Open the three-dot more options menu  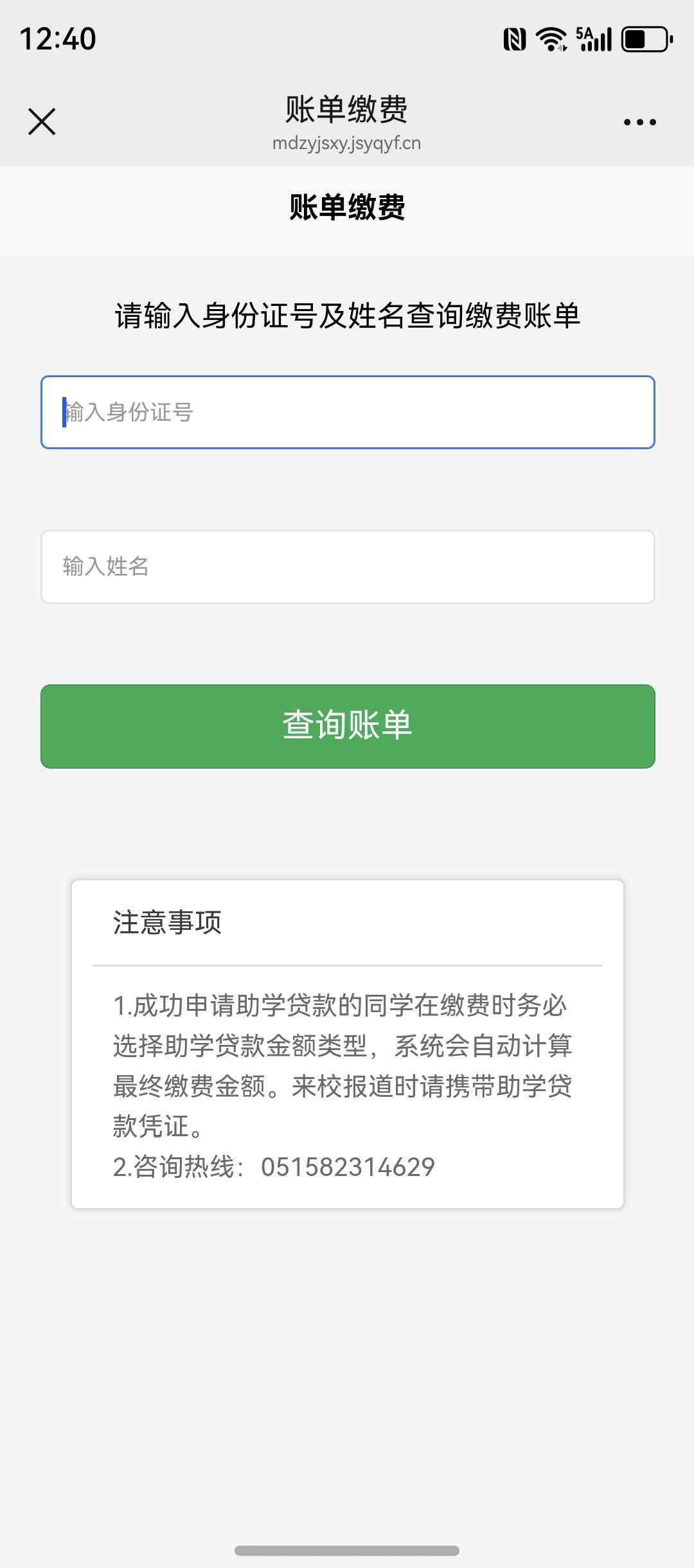639,122
